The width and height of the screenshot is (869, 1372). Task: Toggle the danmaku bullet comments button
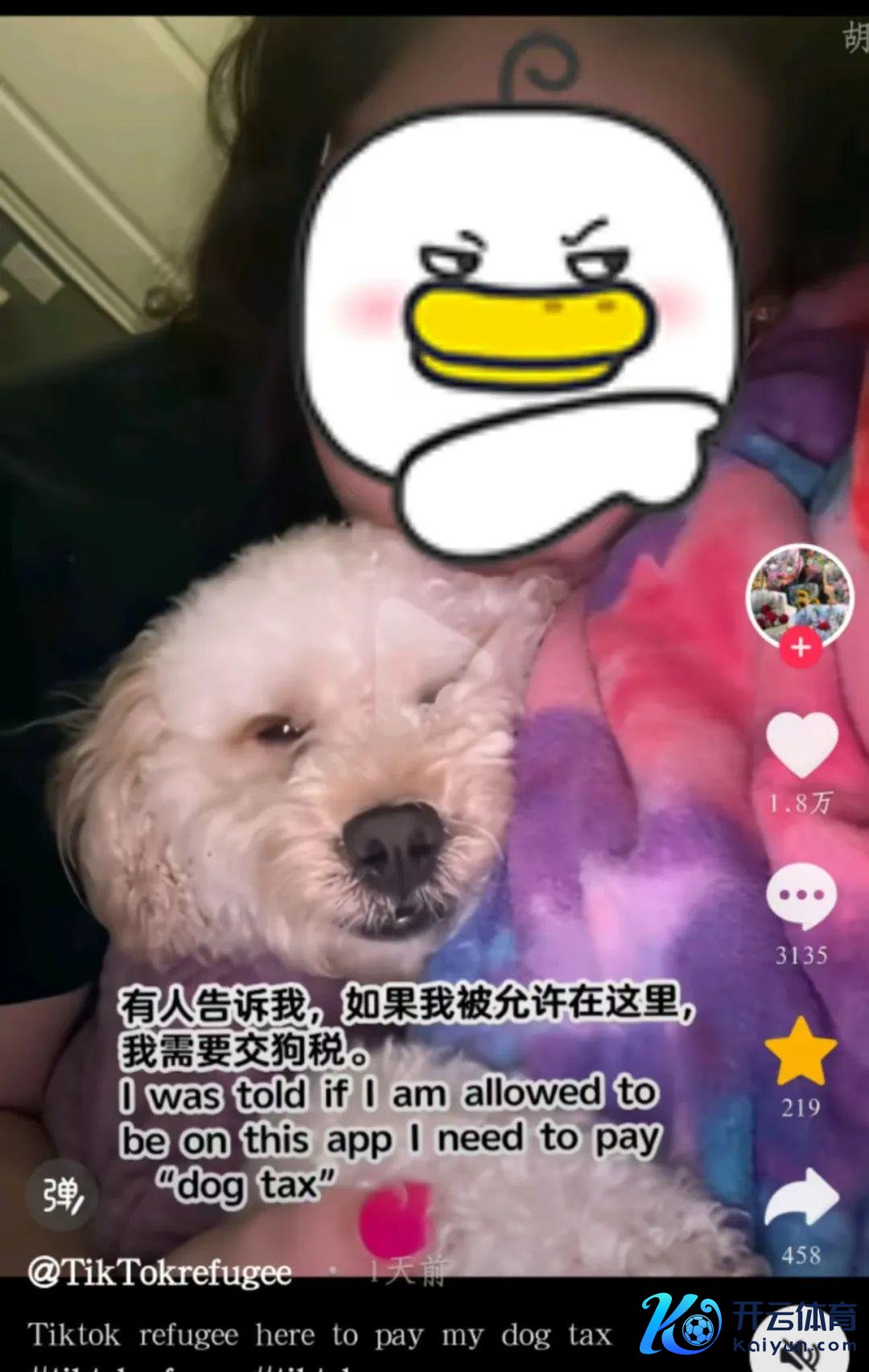62,1195
